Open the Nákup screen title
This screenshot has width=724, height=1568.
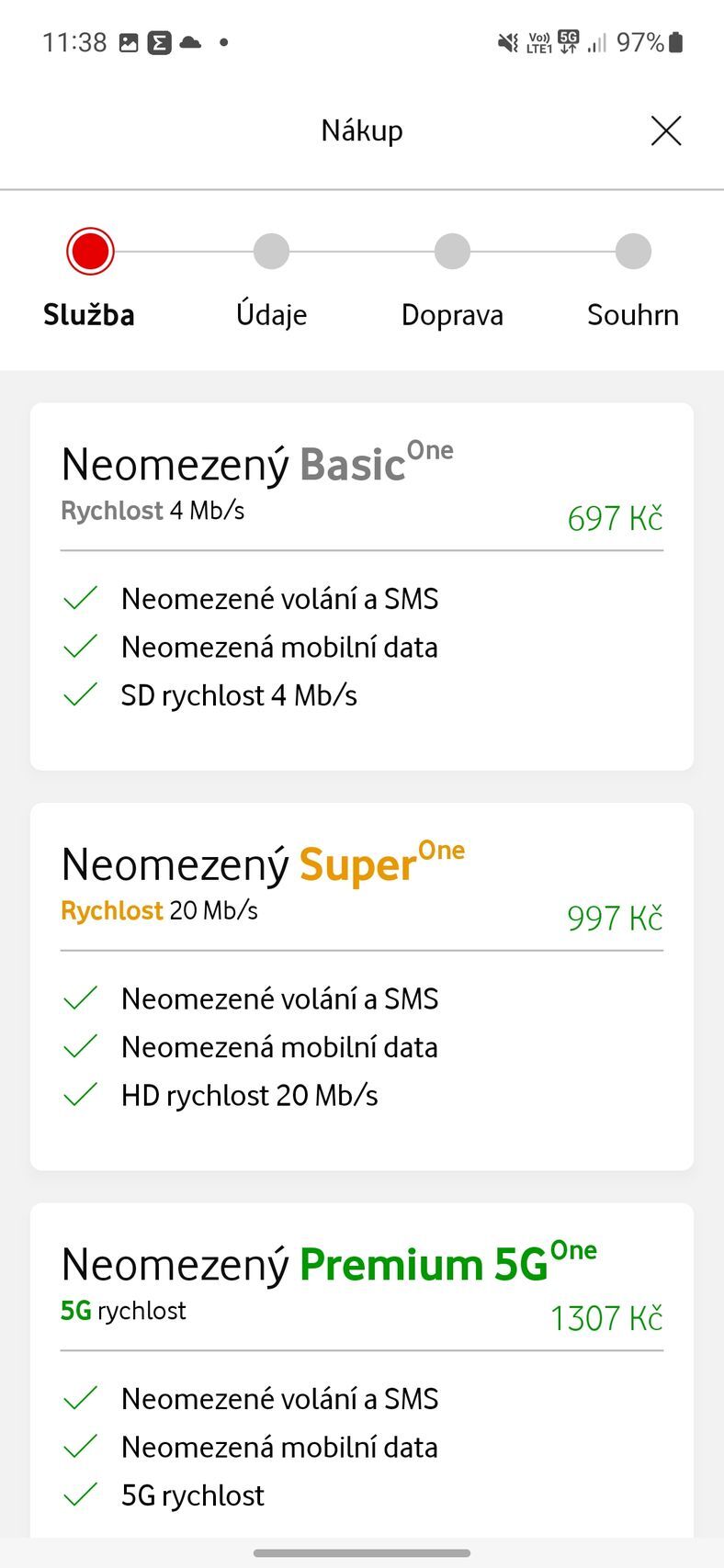(x=361, y=130)
